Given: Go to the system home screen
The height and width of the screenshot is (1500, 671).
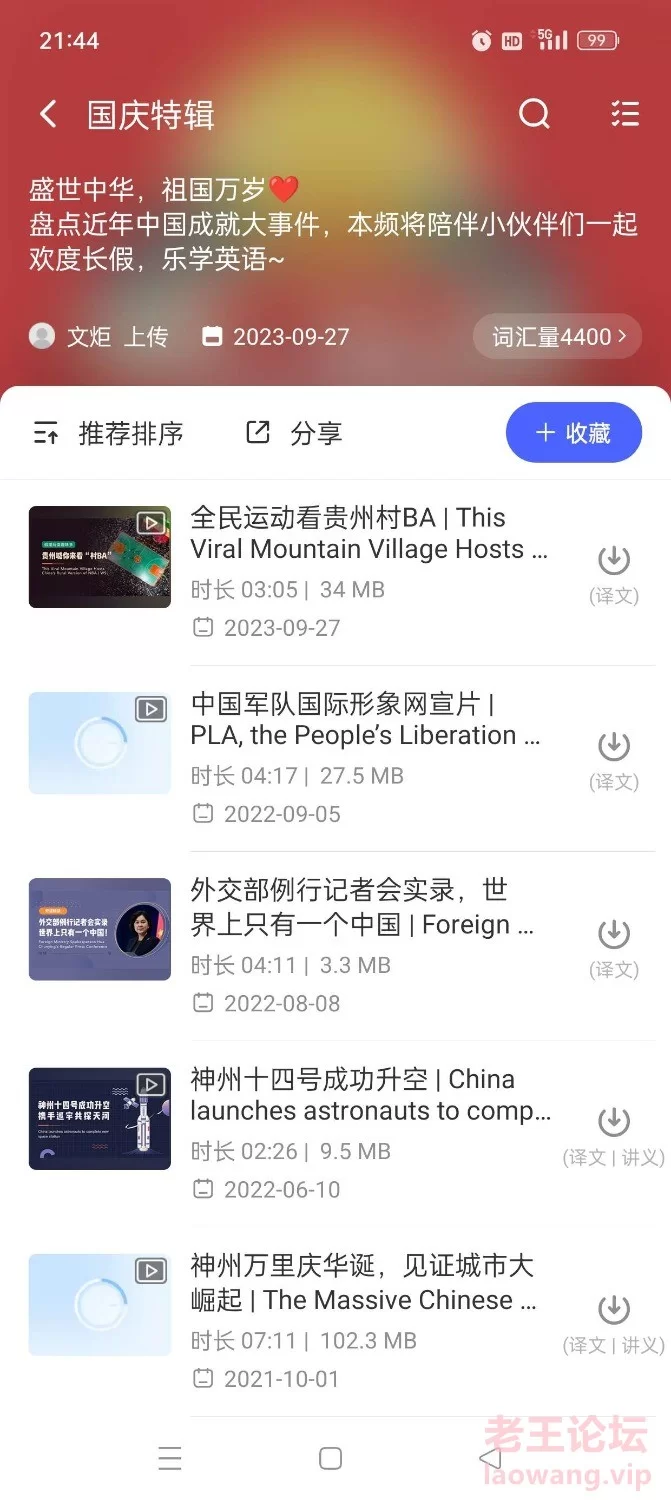Looking at the screenshot, I should pos(330,1458).
